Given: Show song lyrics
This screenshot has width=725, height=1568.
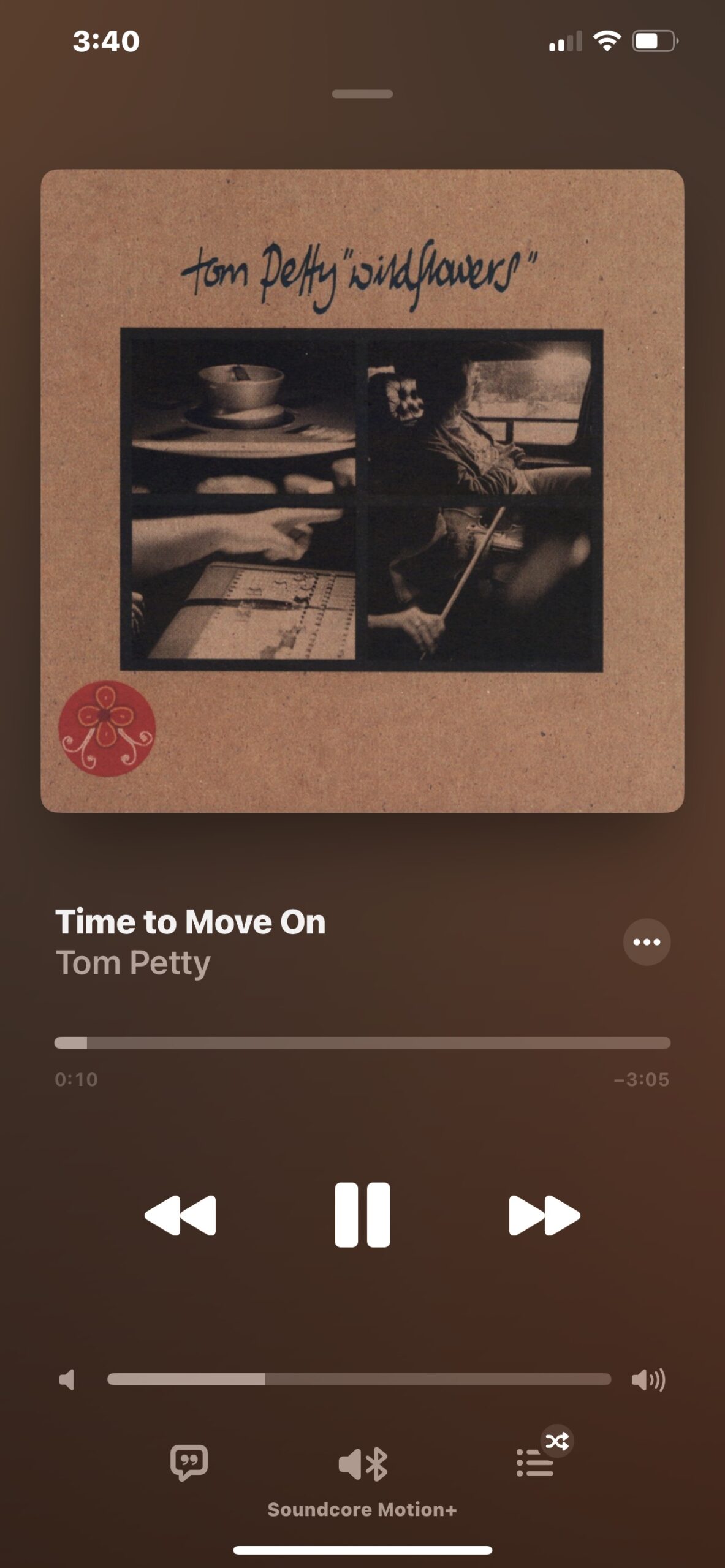Looking at the screenshot, I should (189, 1463).
